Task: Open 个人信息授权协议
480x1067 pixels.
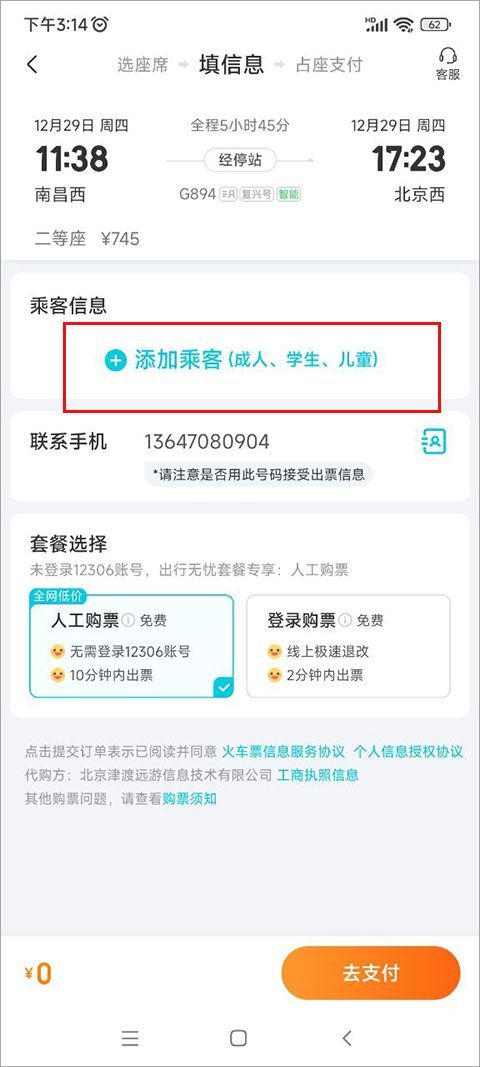Action: pyautogui.click(x=408, y=752)
